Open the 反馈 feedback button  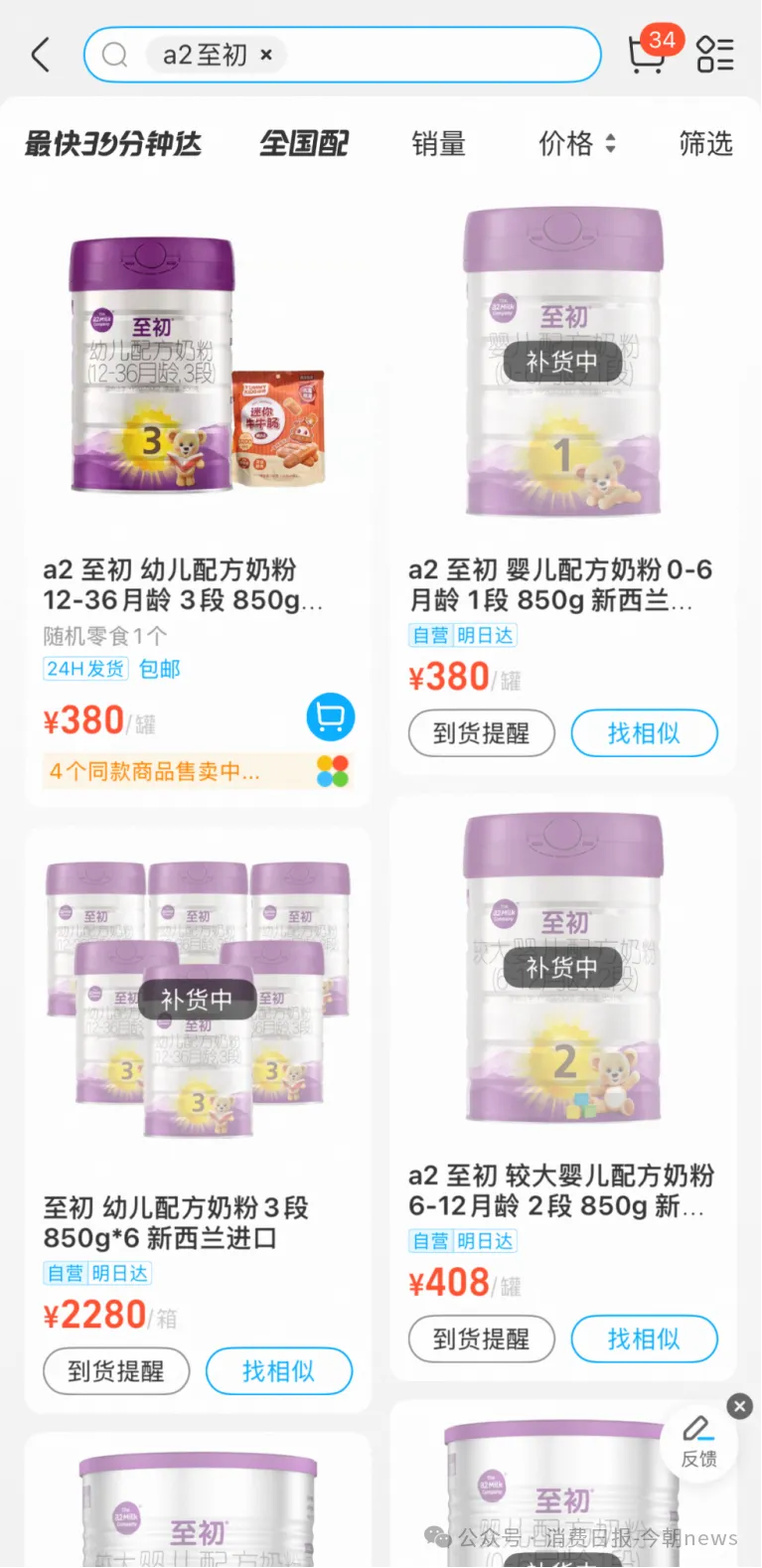point(699,1442)
